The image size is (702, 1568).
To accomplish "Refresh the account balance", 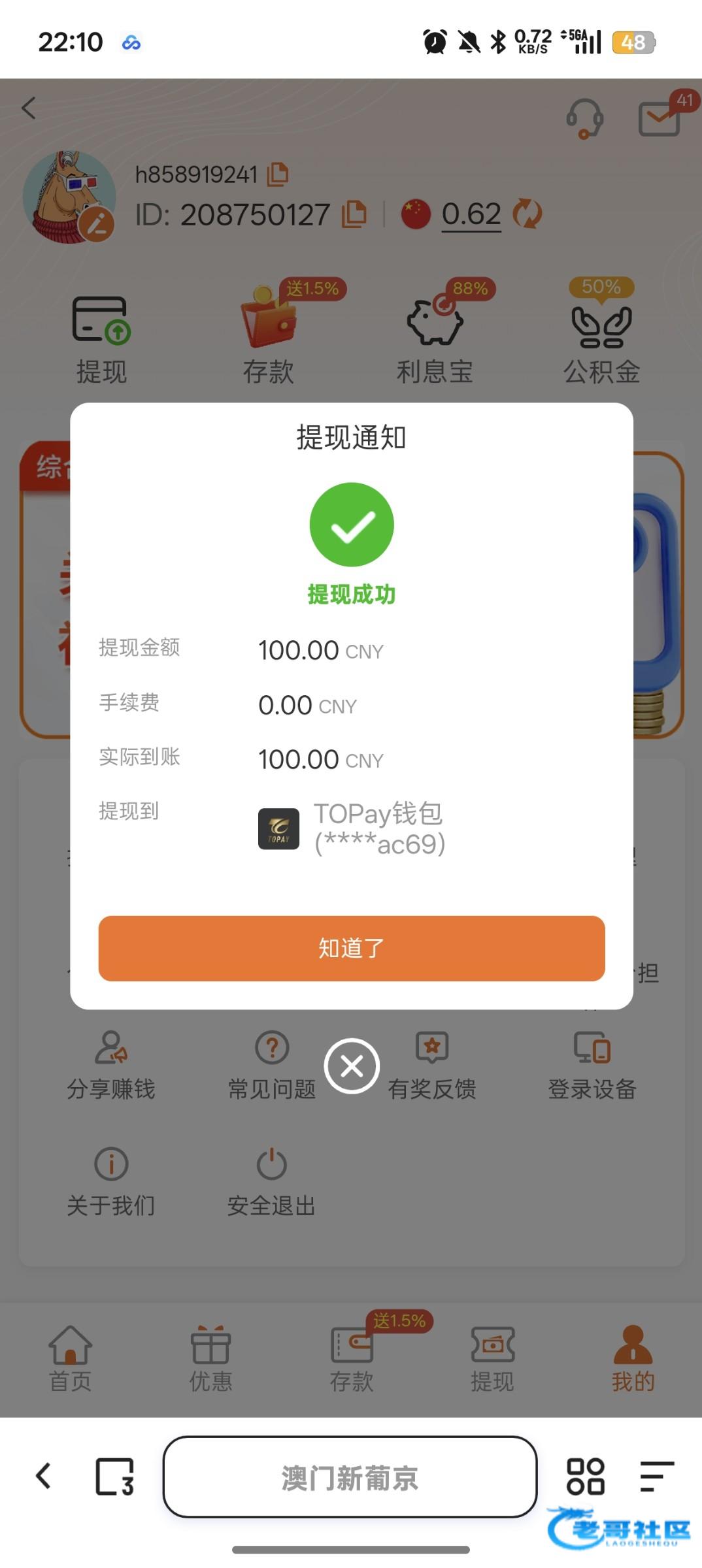I will click(x=527, y=214).
